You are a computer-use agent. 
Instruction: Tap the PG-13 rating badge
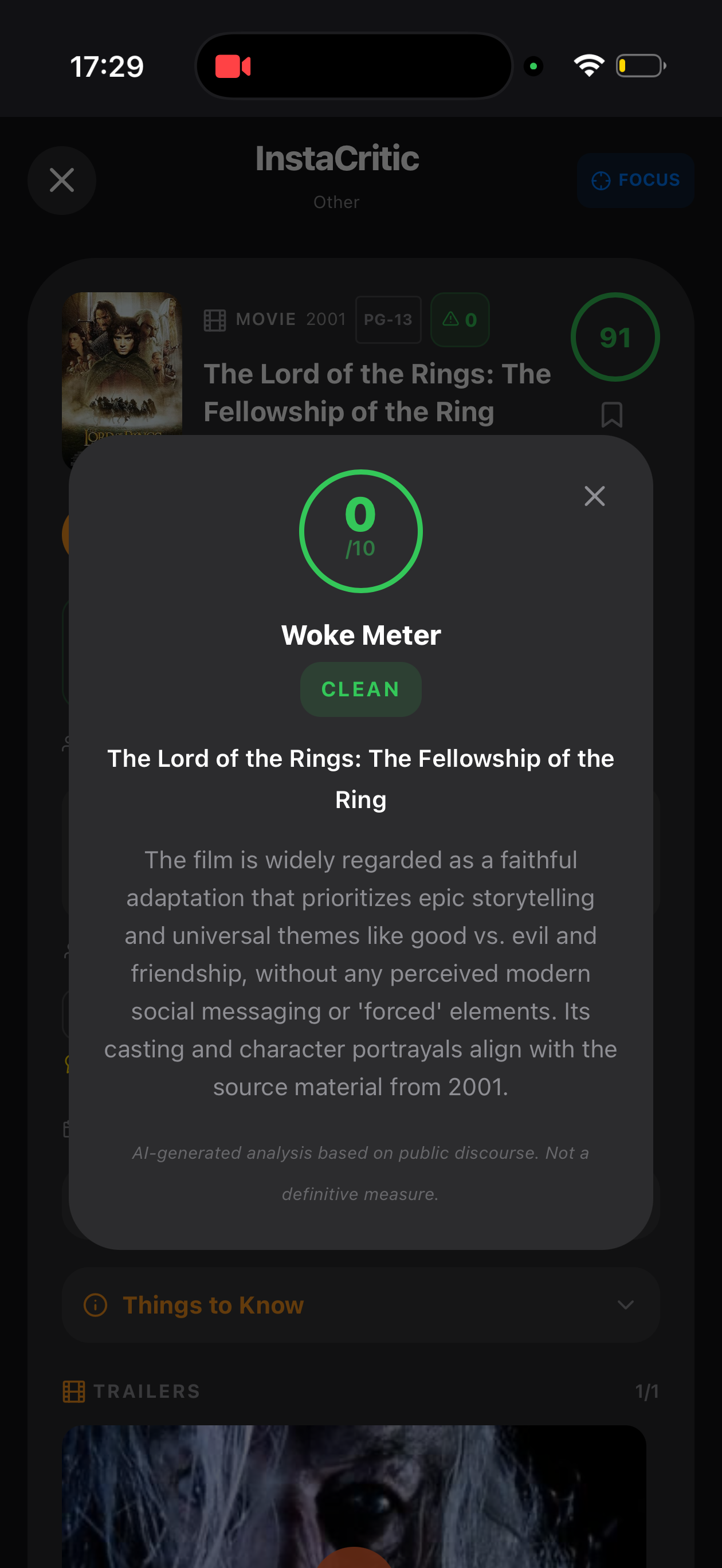(388, 320)
